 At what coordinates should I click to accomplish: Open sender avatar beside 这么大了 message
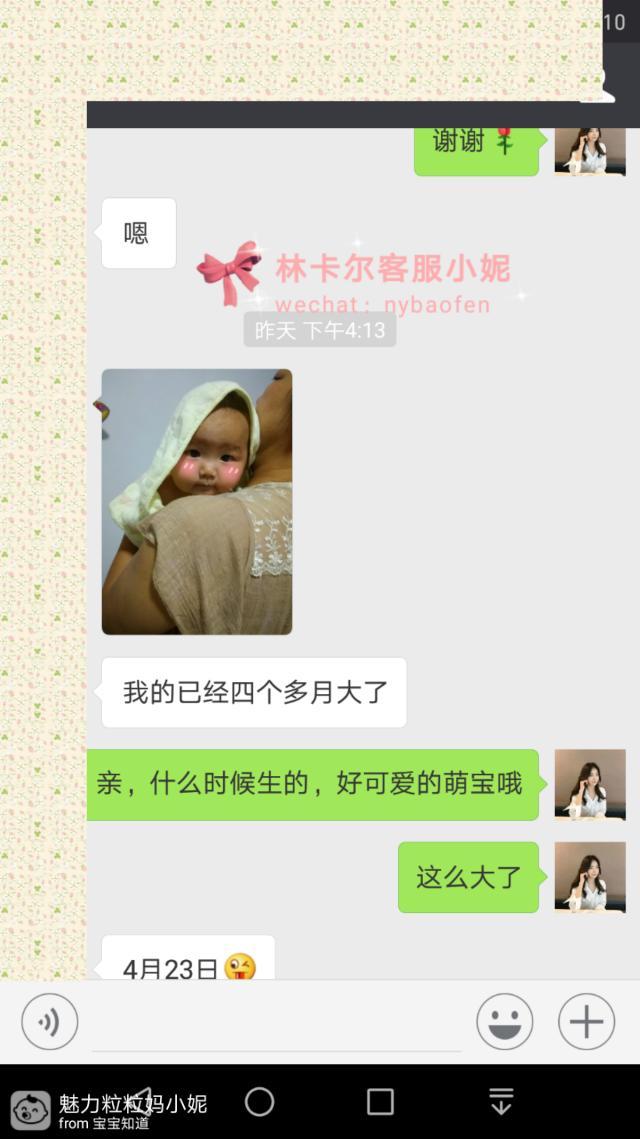(x=590, y=877)
